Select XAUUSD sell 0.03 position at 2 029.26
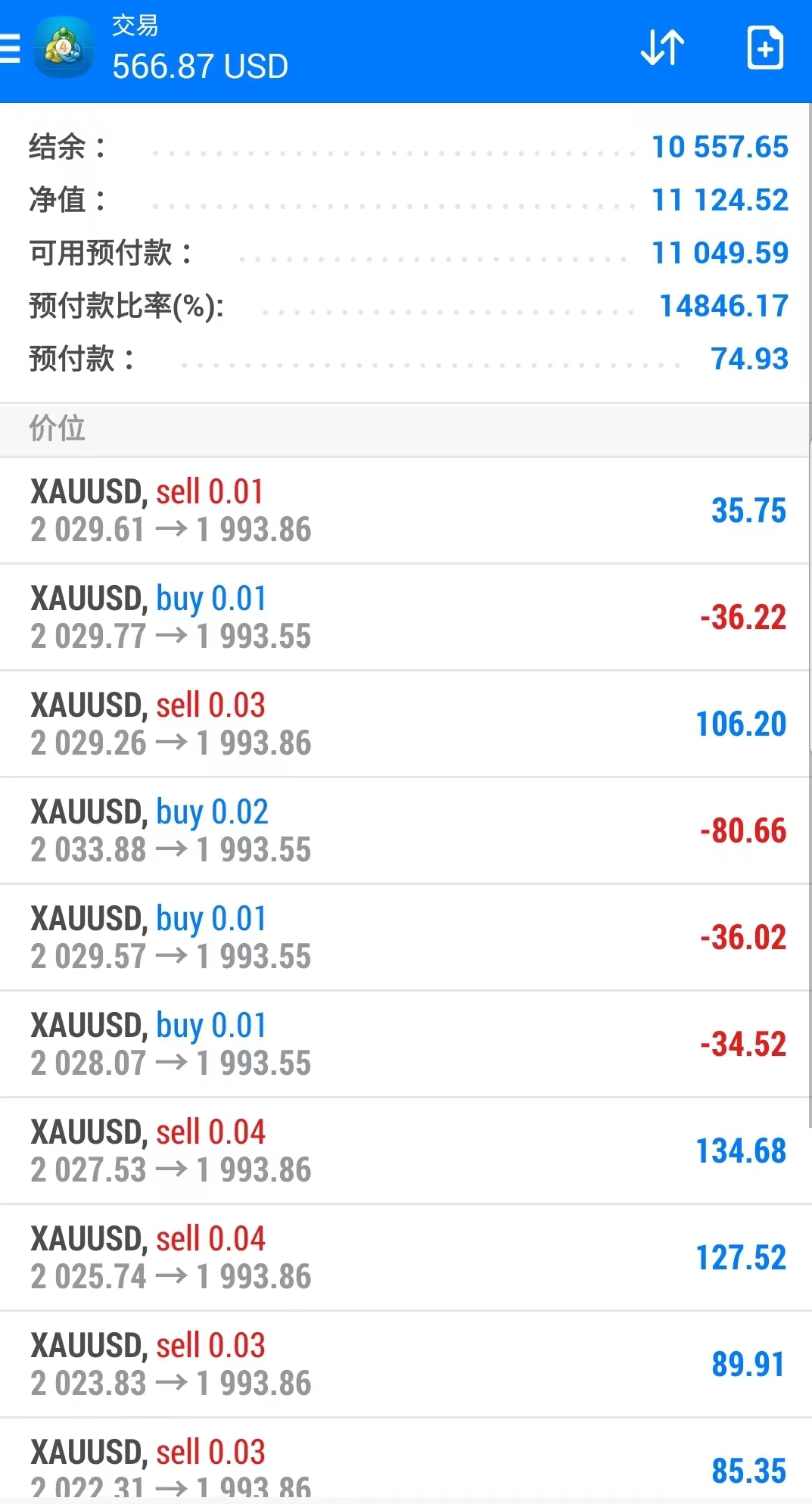The width and height of the screenshot is (812, 1504). tap(406, 724)
